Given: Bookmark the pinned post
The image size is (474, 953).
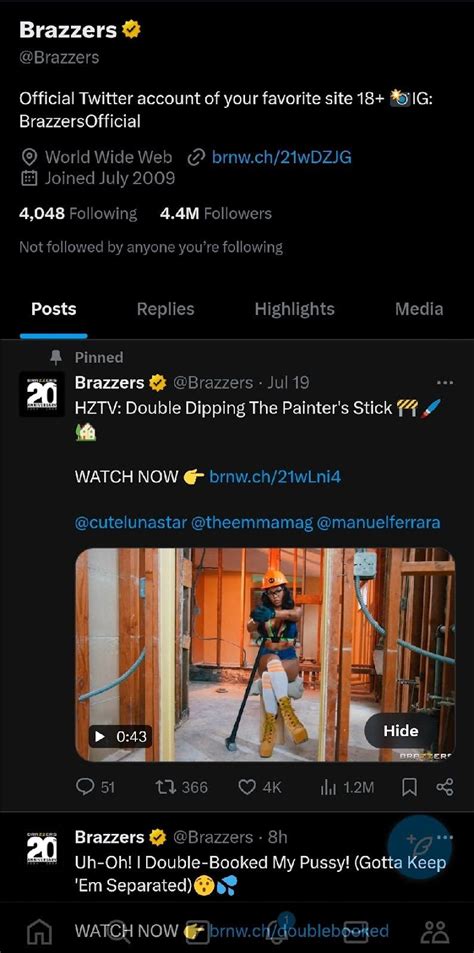Looking at the screenshot, I should pos(411,787).
